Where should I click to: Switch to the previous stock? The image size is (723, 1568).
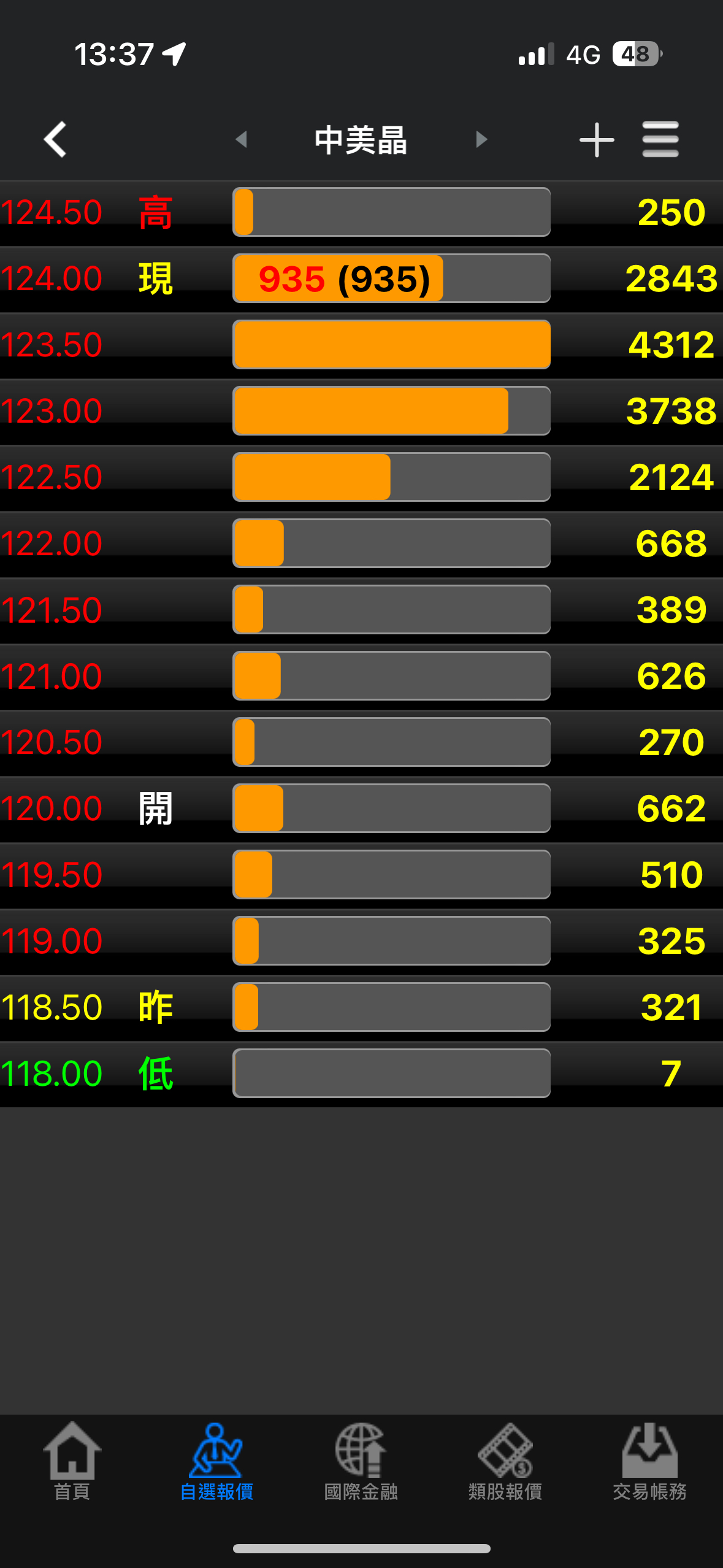(x=241, y=139)
